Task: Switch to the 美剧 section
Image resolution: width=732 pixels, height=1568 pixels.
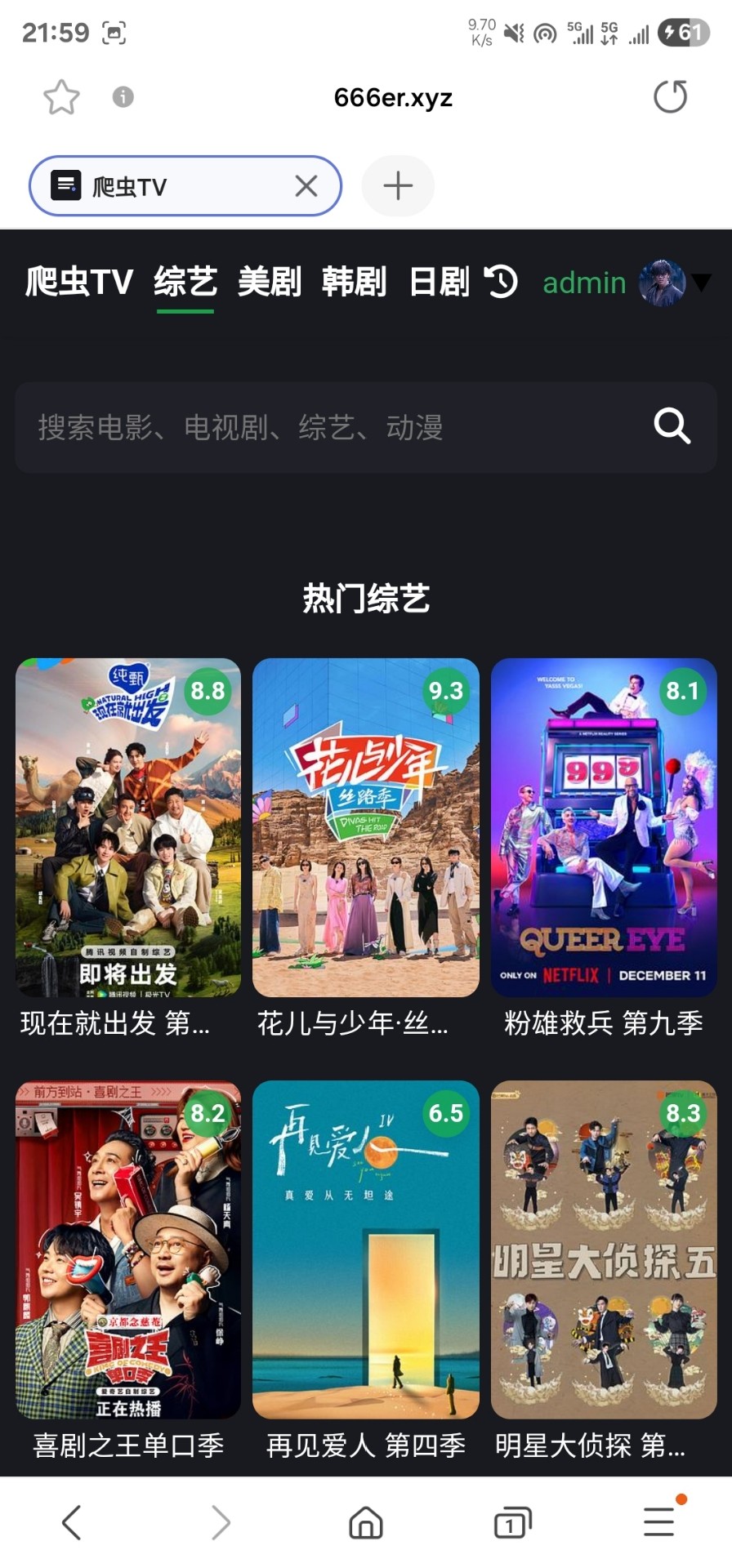Action: tap(270, 283)
